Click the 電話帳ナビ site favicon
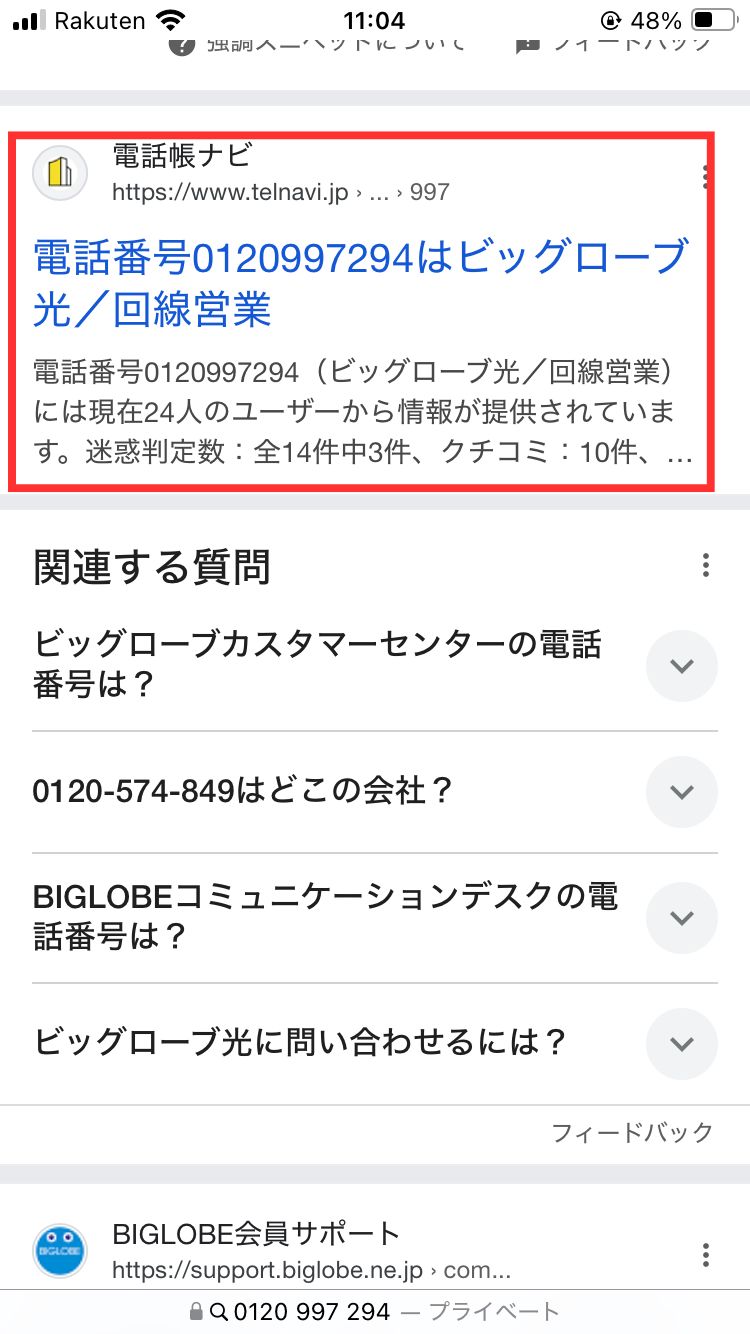The height and width of the screenshot is (1334, 750). (x=59, y=172)
